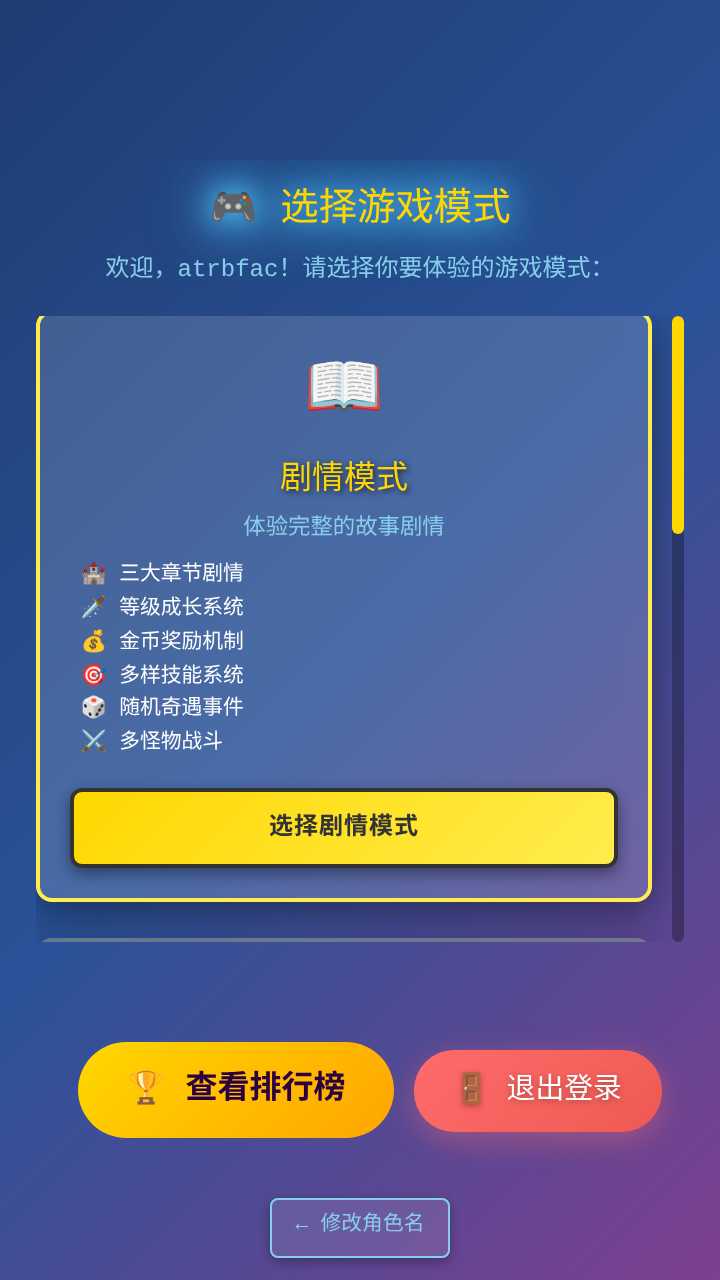Click the castle icon beside 三大章节剧情
The image size is (720, 1280).
click(95, 573)
